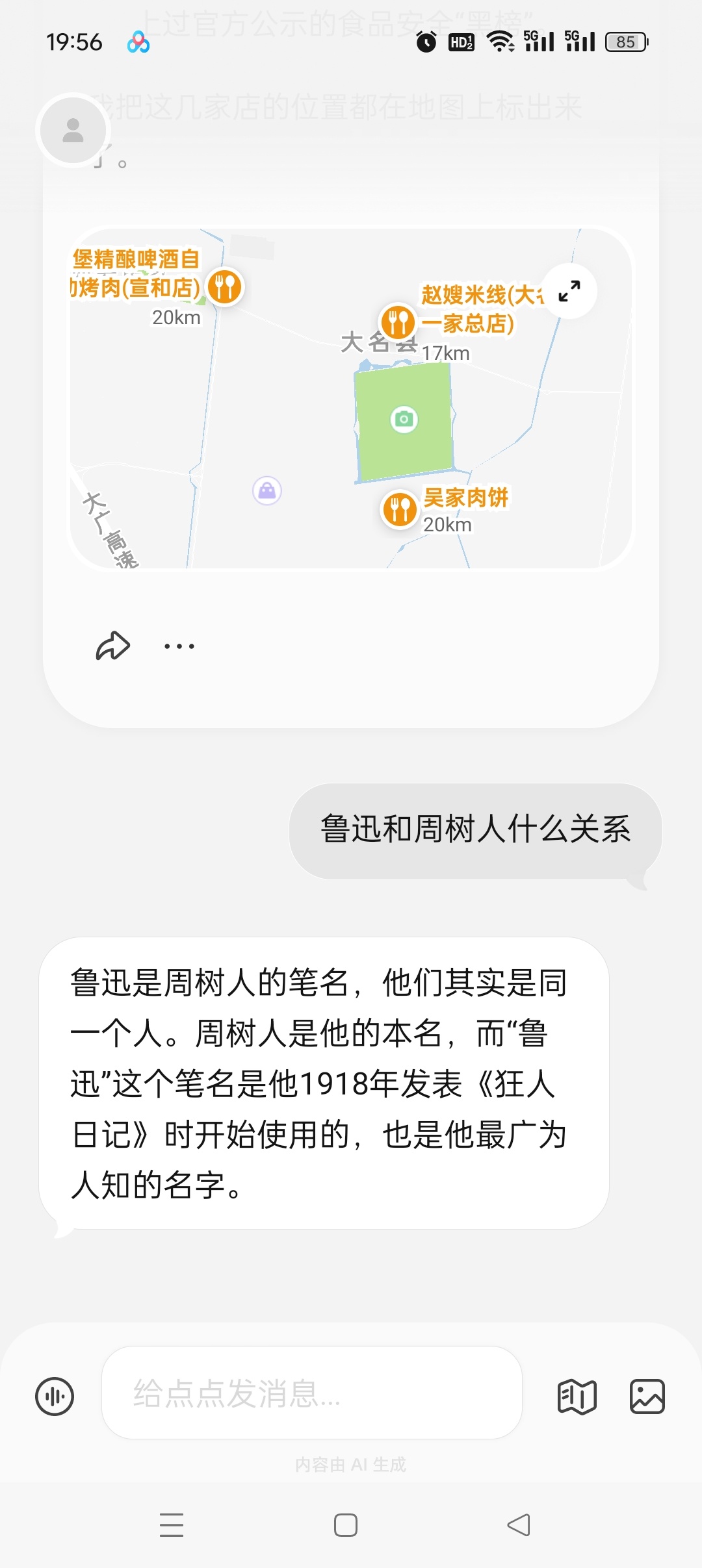Tap the user bubble 鲁迅和周树人什么关系
Image resolution: width=702 pixels, height=1568 pixels.
[x=478, y=829]
